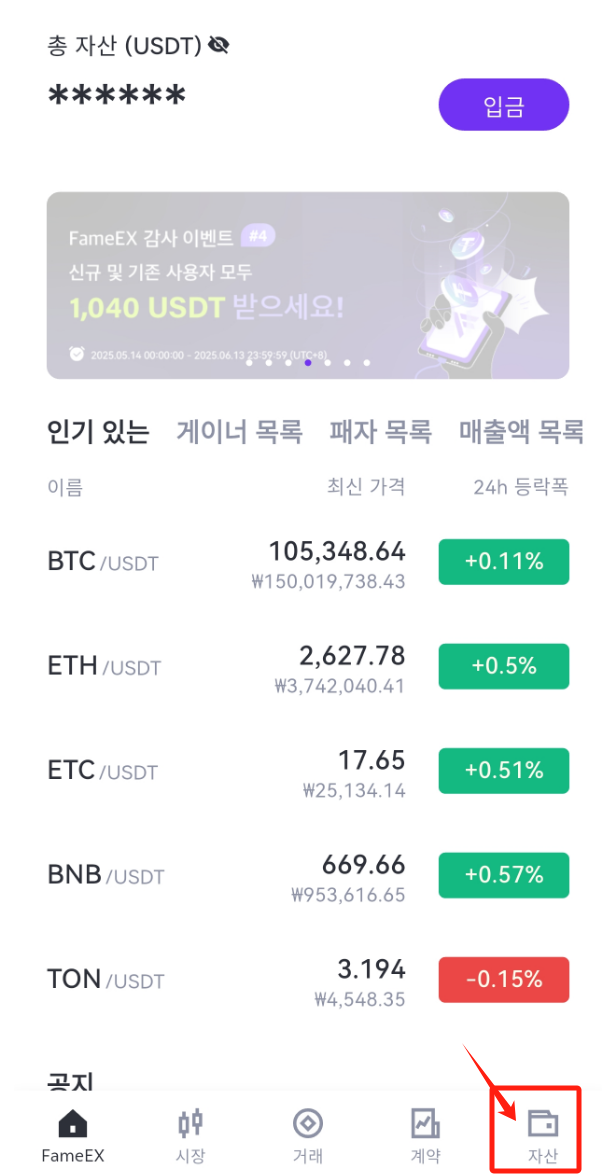Go to the FameEX home tab

pos(73,1136)
